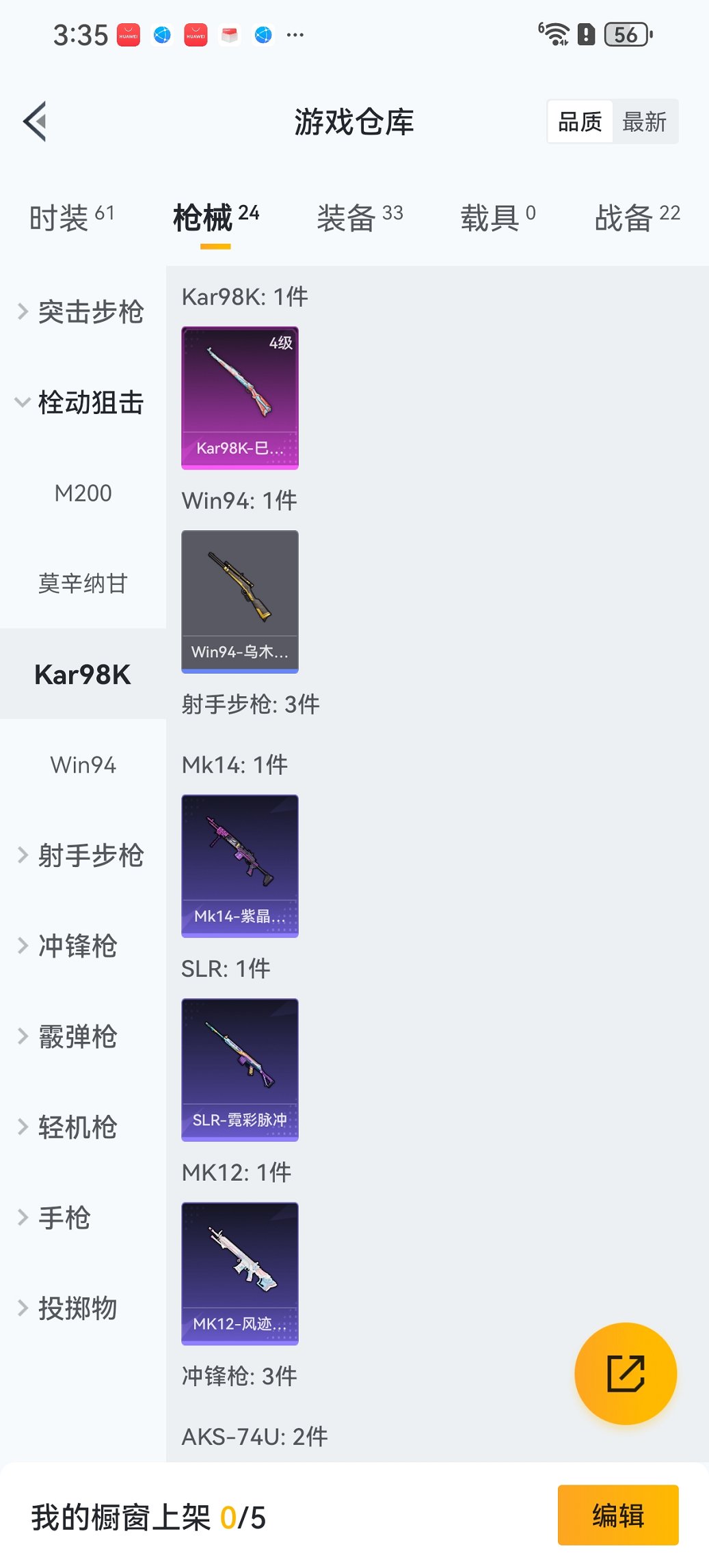Tap the red gift box icon in status bar

click(x=229, y=34)
